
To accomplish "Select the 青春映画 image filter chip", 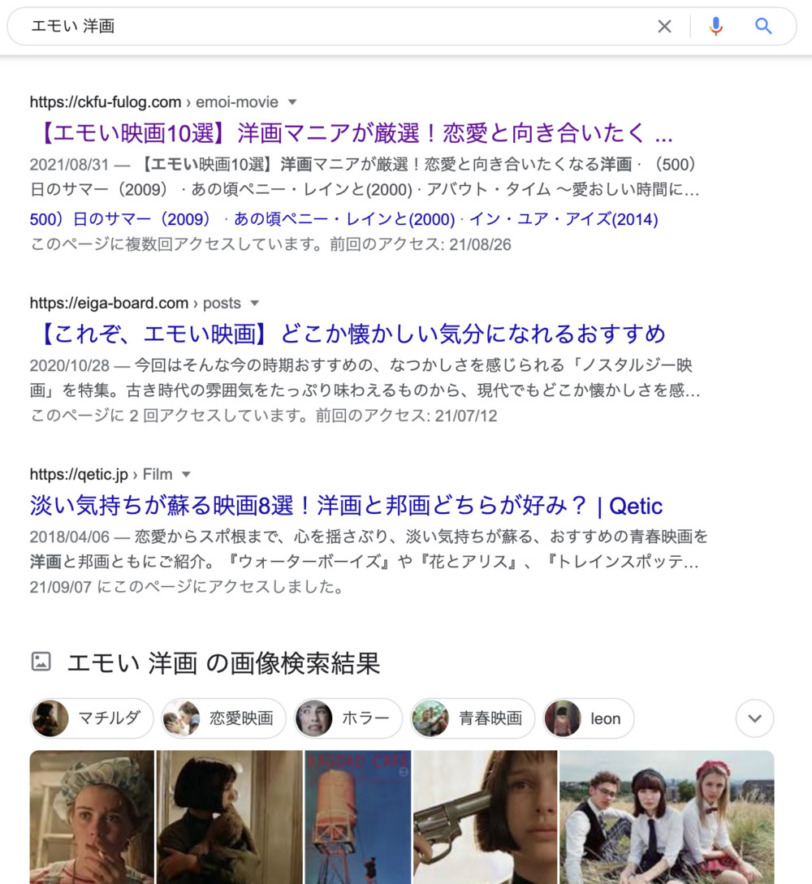I will coord(472,718).
